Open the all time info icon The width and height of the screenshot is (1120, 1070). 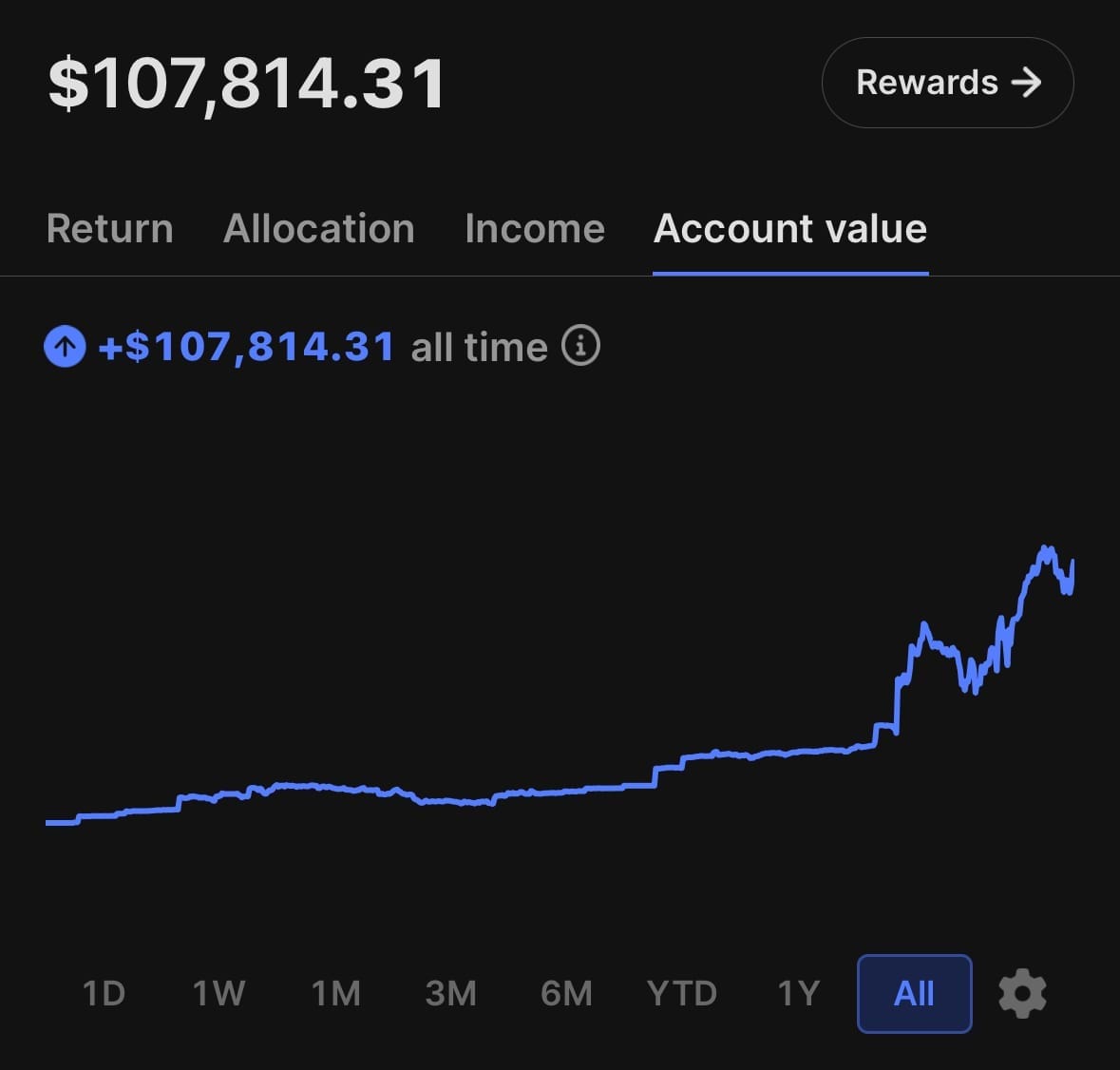click(x=581, y=346)
